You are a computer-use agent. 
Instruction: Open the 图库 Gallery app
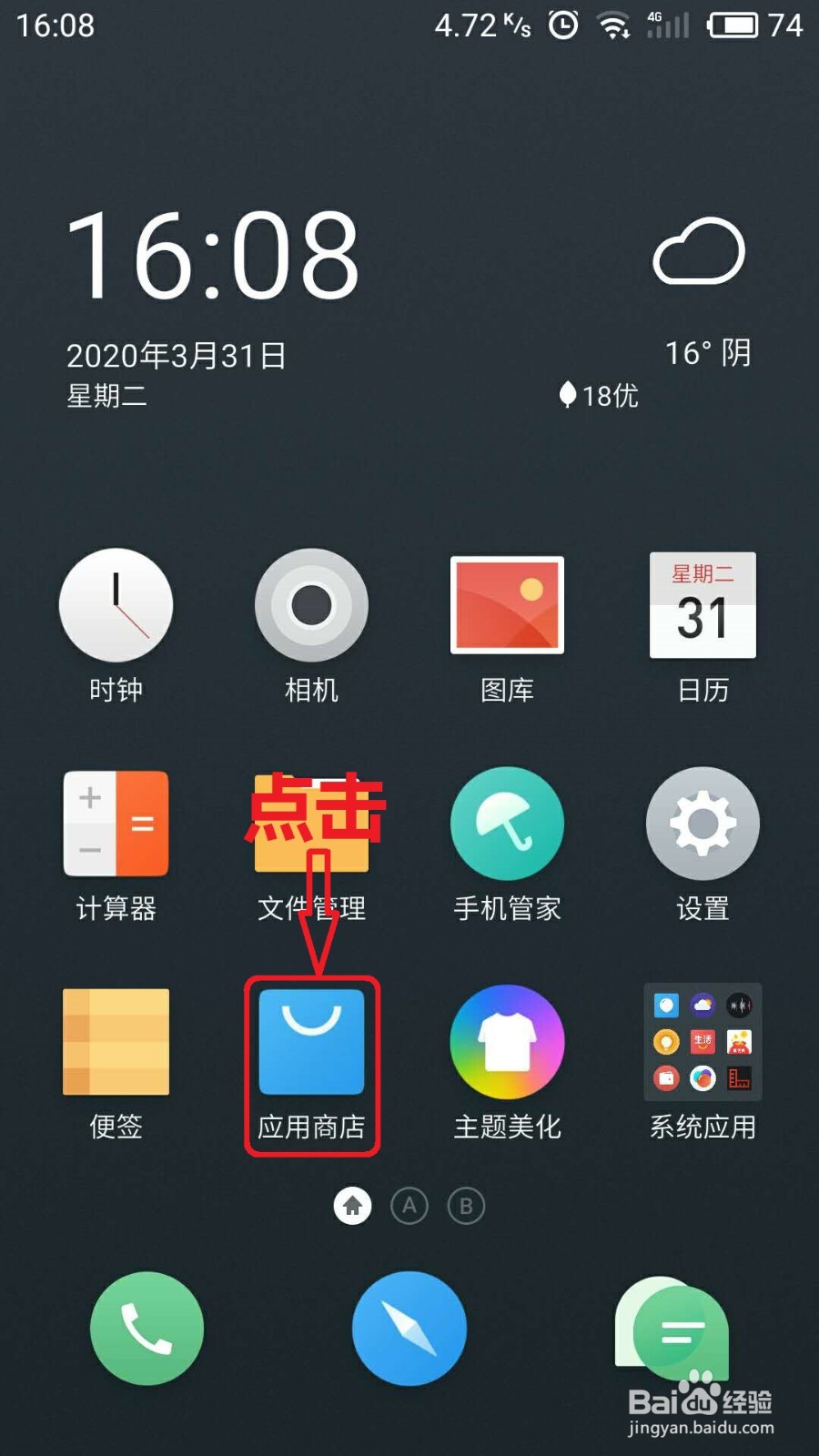pos(507,605)
